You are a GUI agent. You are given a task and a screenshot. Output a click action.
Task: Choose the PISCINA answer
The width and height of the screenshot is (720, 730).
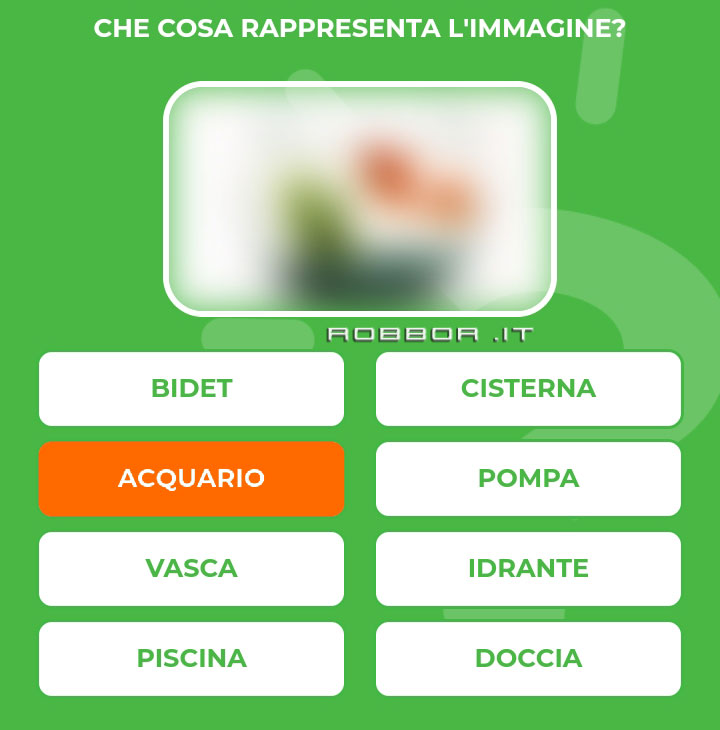(x=191, y=659)
